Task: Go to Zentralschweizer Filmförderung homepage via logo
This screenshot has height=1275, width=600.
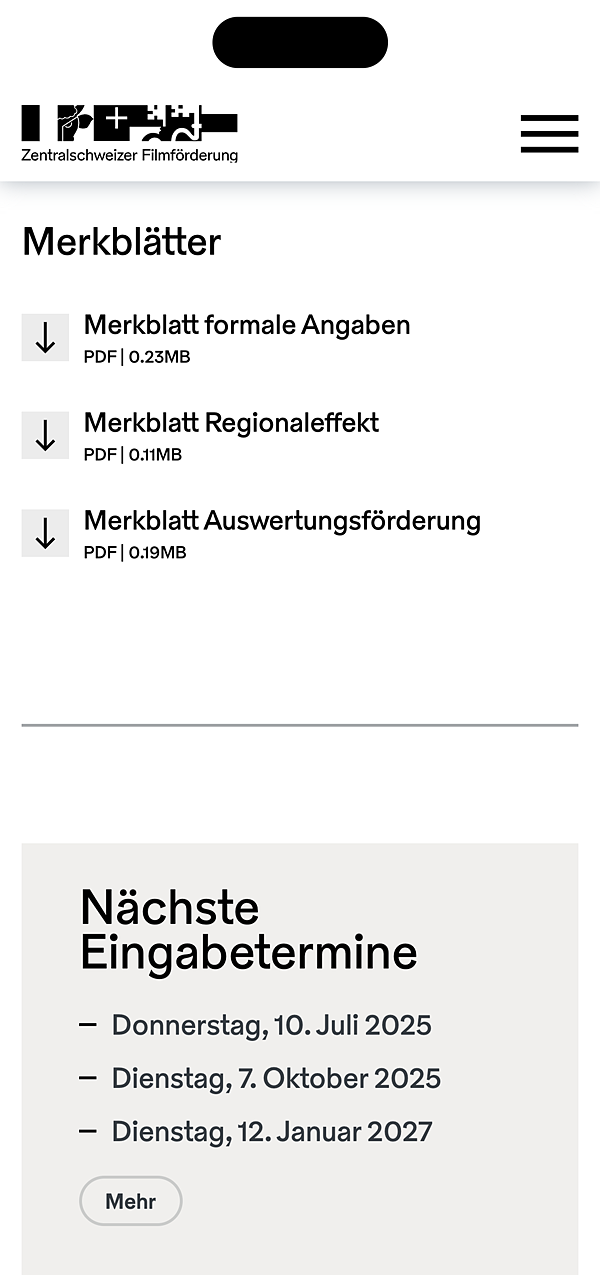Action: click(130, 133)
